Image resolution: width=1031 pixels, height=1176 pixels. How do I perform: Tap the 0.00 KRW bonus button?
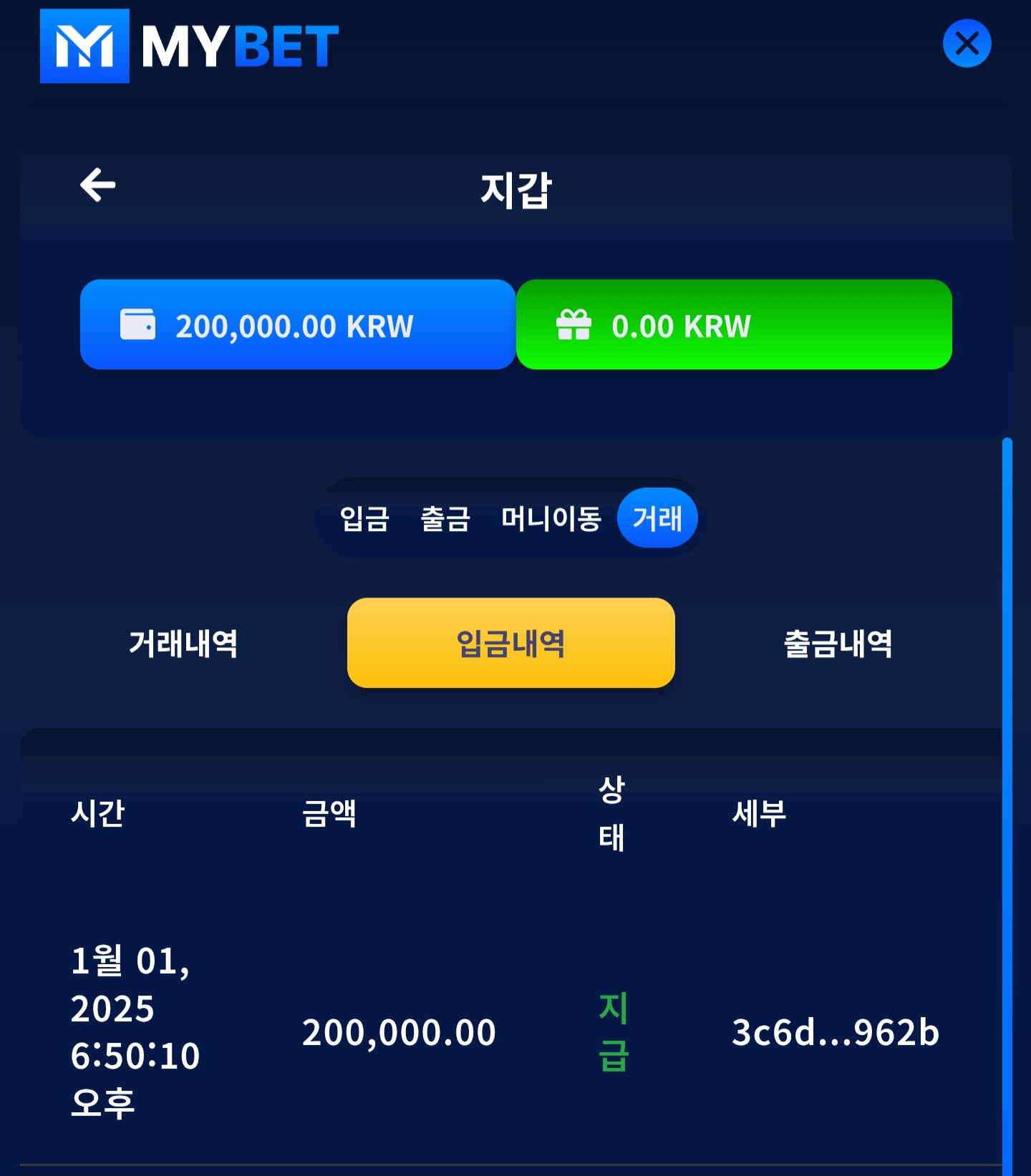click(734, 325)
